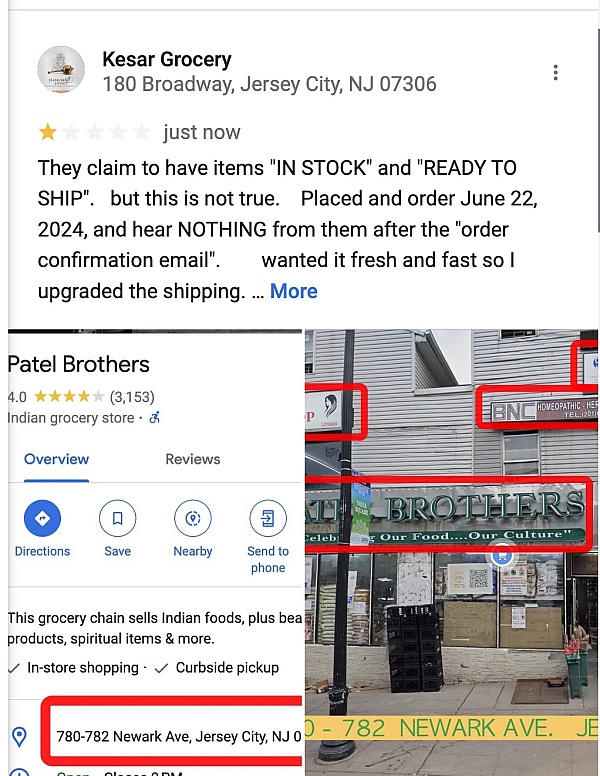
Task: Expand the review with More link
Action: [x=293, y=291]
